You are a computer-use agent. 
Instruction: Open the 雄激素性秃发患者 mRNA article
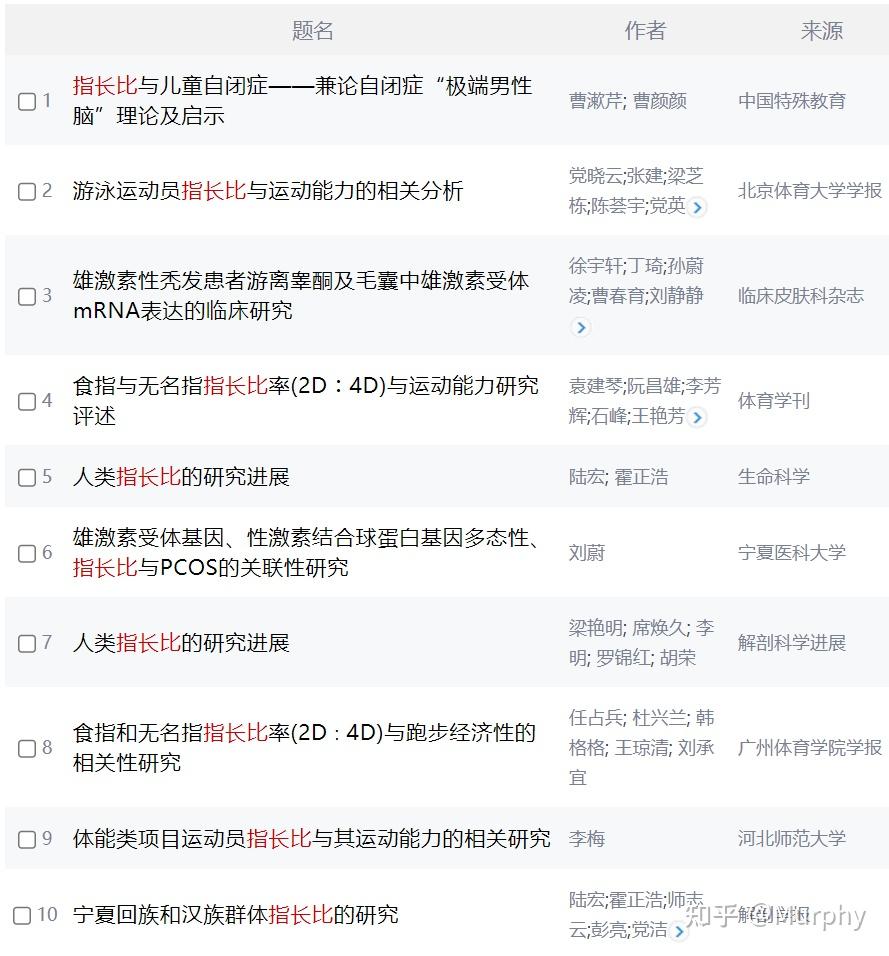[x=301, y=296]
